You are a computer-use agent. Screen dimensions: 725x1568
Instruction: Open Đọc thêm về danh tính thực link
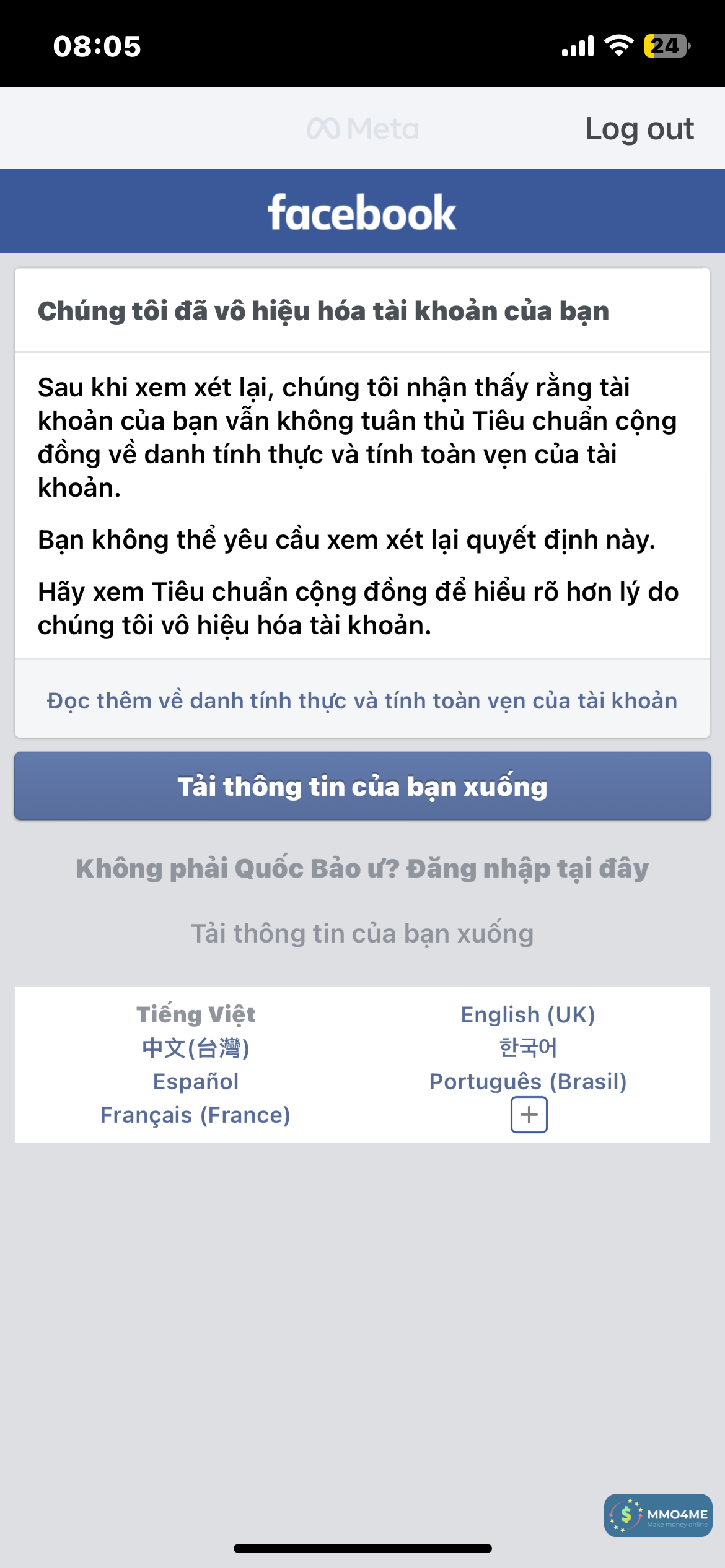click(x=362, y=700)
